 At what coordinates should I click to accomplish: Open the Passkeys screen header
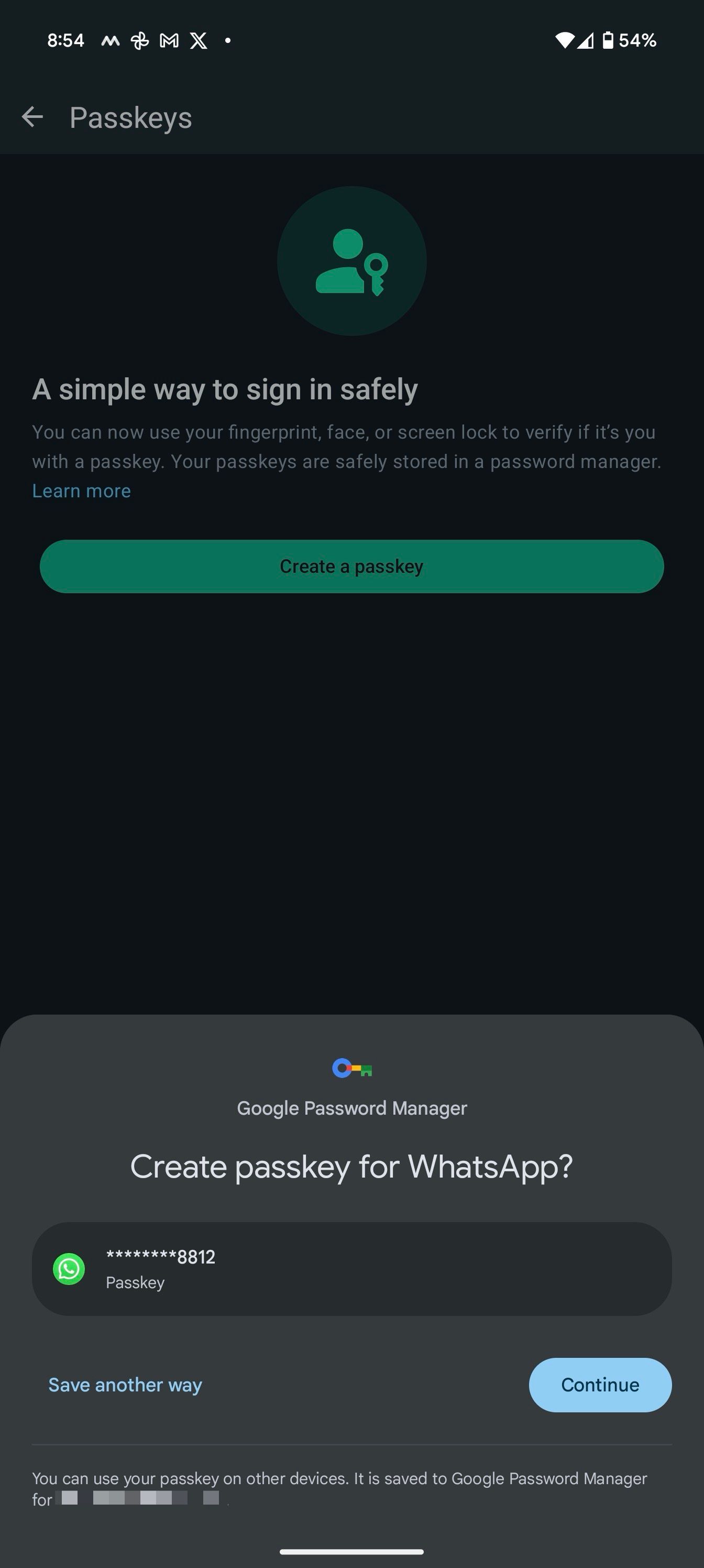point(130,117)
